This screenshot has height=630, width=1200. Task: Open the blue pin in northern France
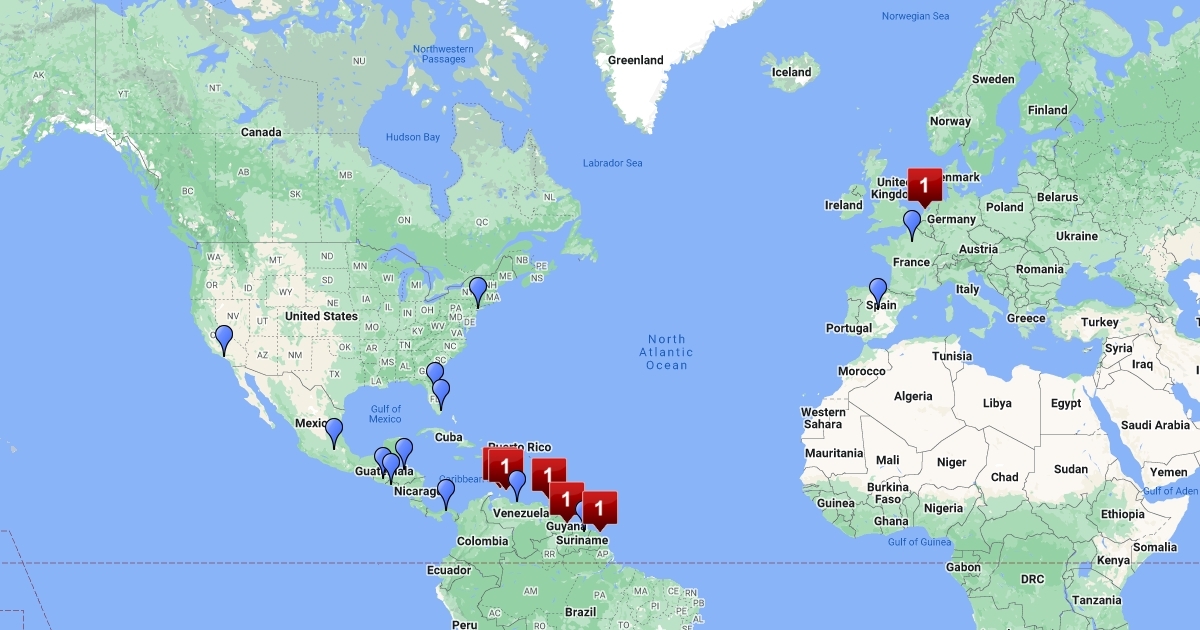click(912, 224)
